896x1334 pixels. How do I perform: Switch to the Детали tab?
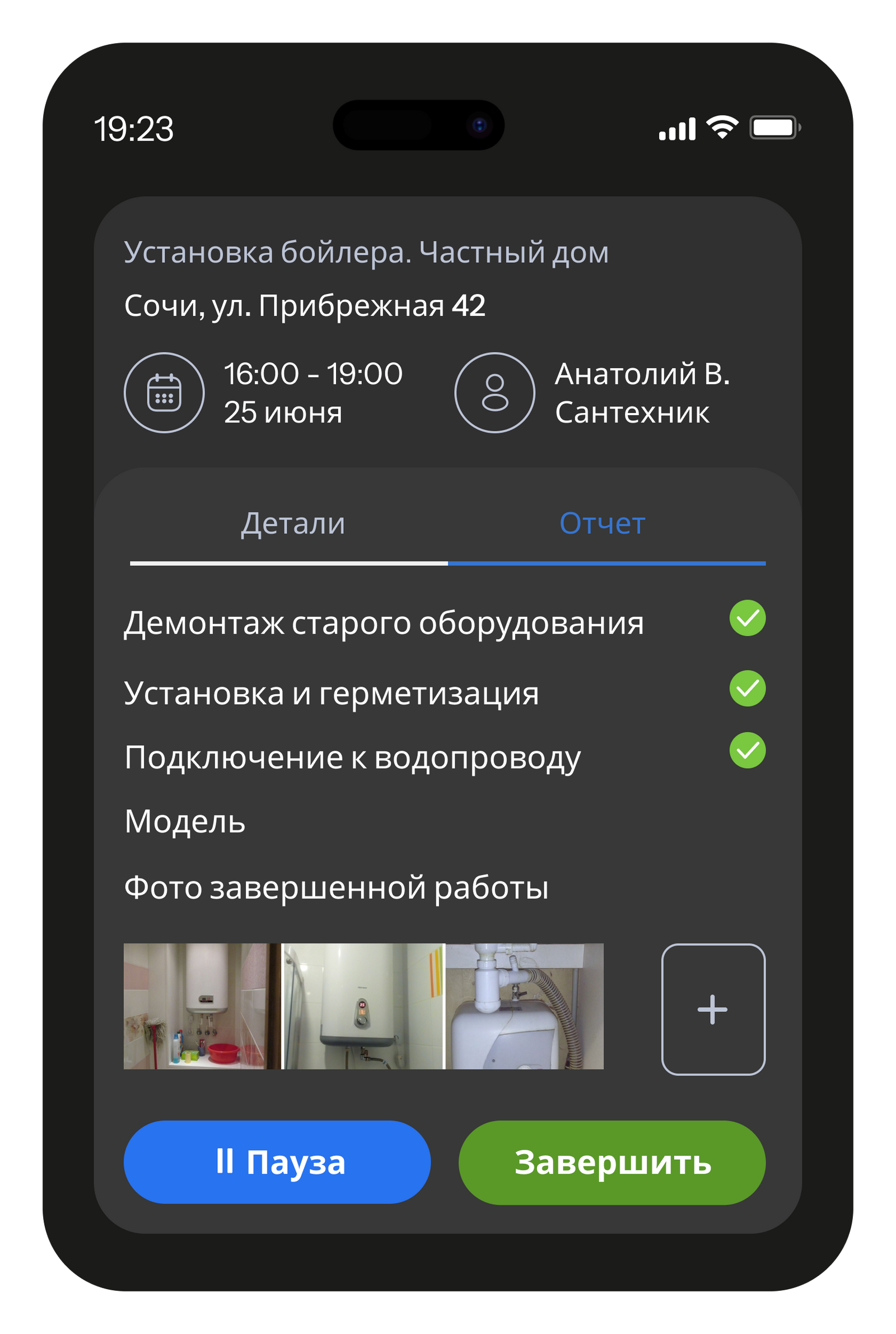tap(292, 524)
